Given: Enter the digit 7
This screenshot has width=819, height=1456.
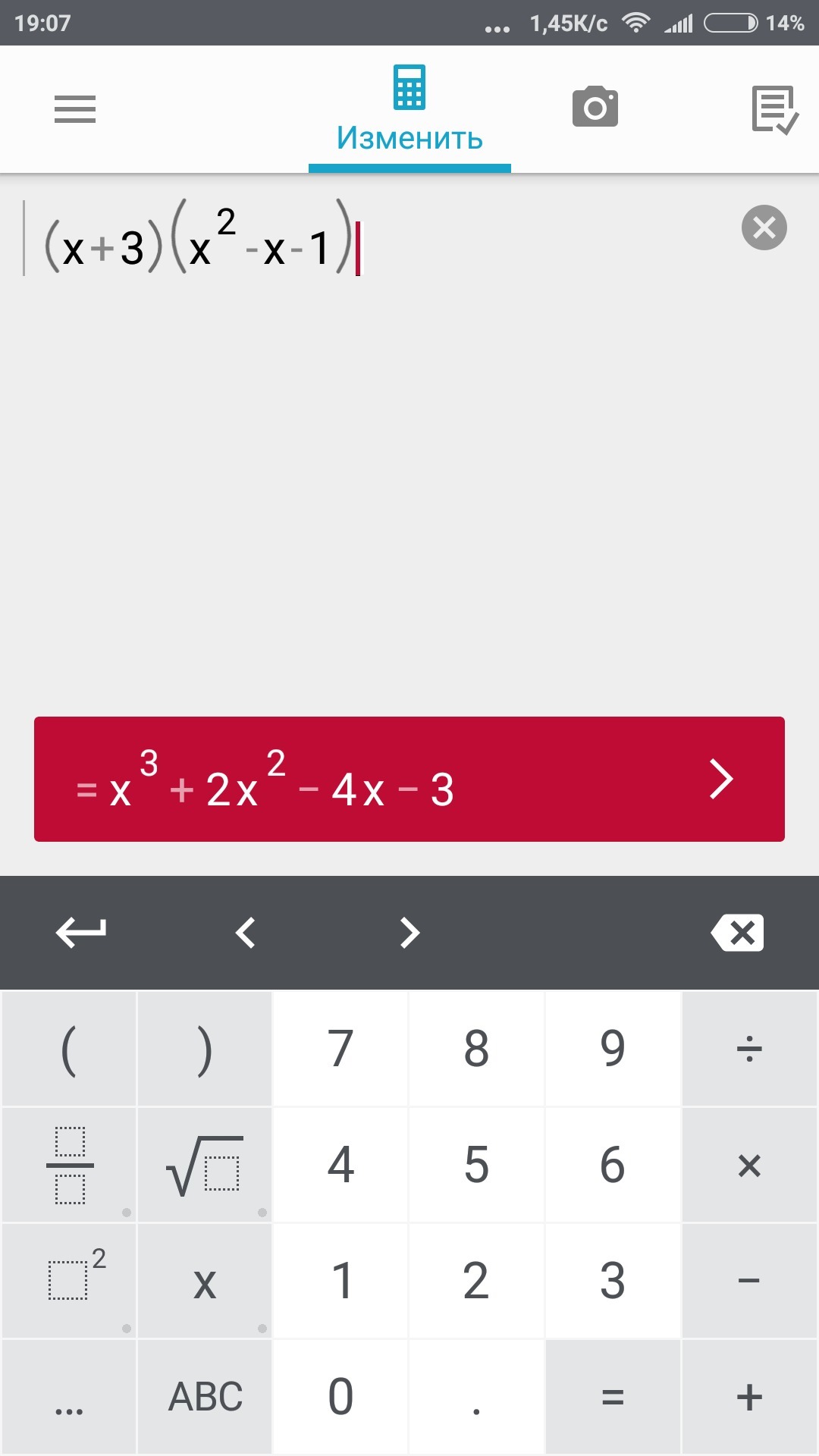Looking at the screenshot, I should (340, 1049).
